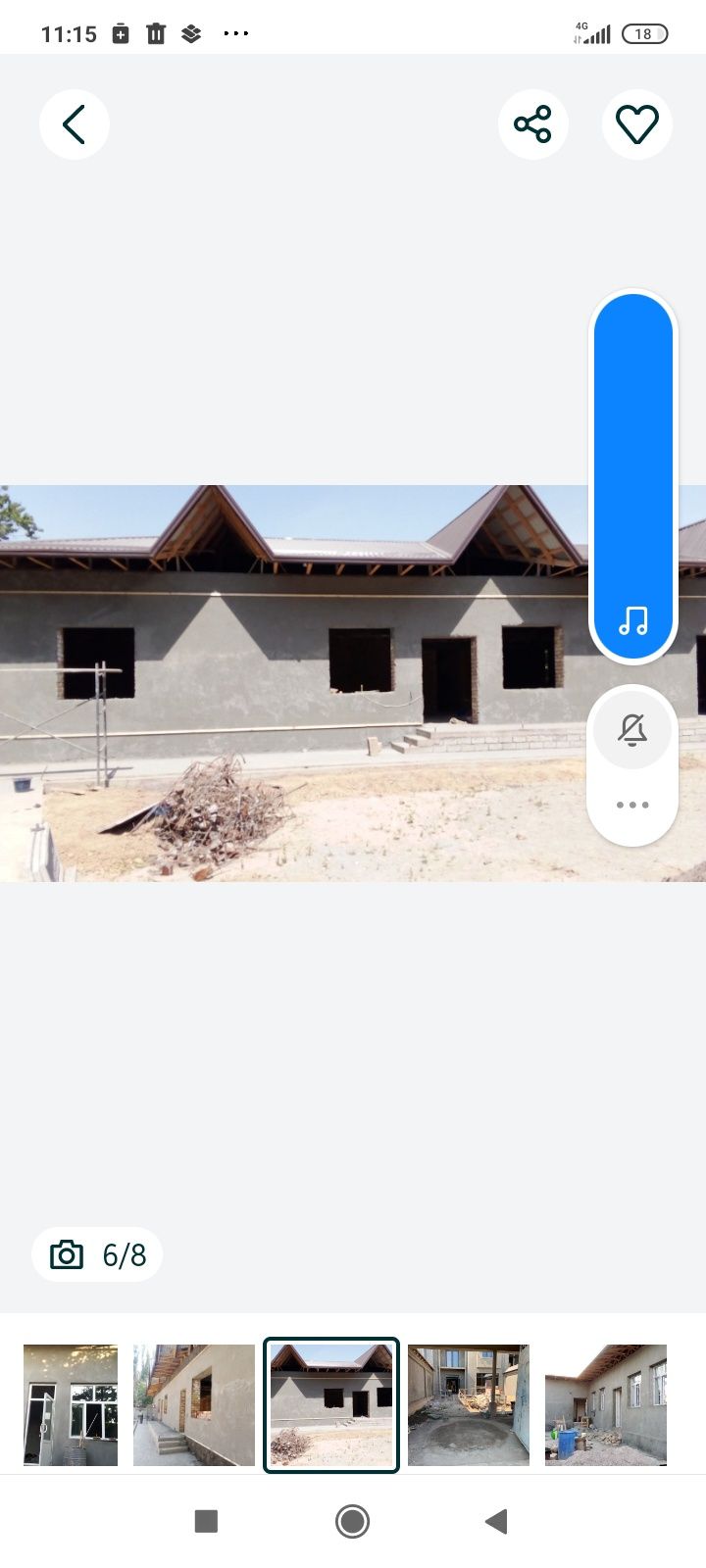Share this listing
This screenshot has height=1568, width=706.
click(x=532, y=124)
